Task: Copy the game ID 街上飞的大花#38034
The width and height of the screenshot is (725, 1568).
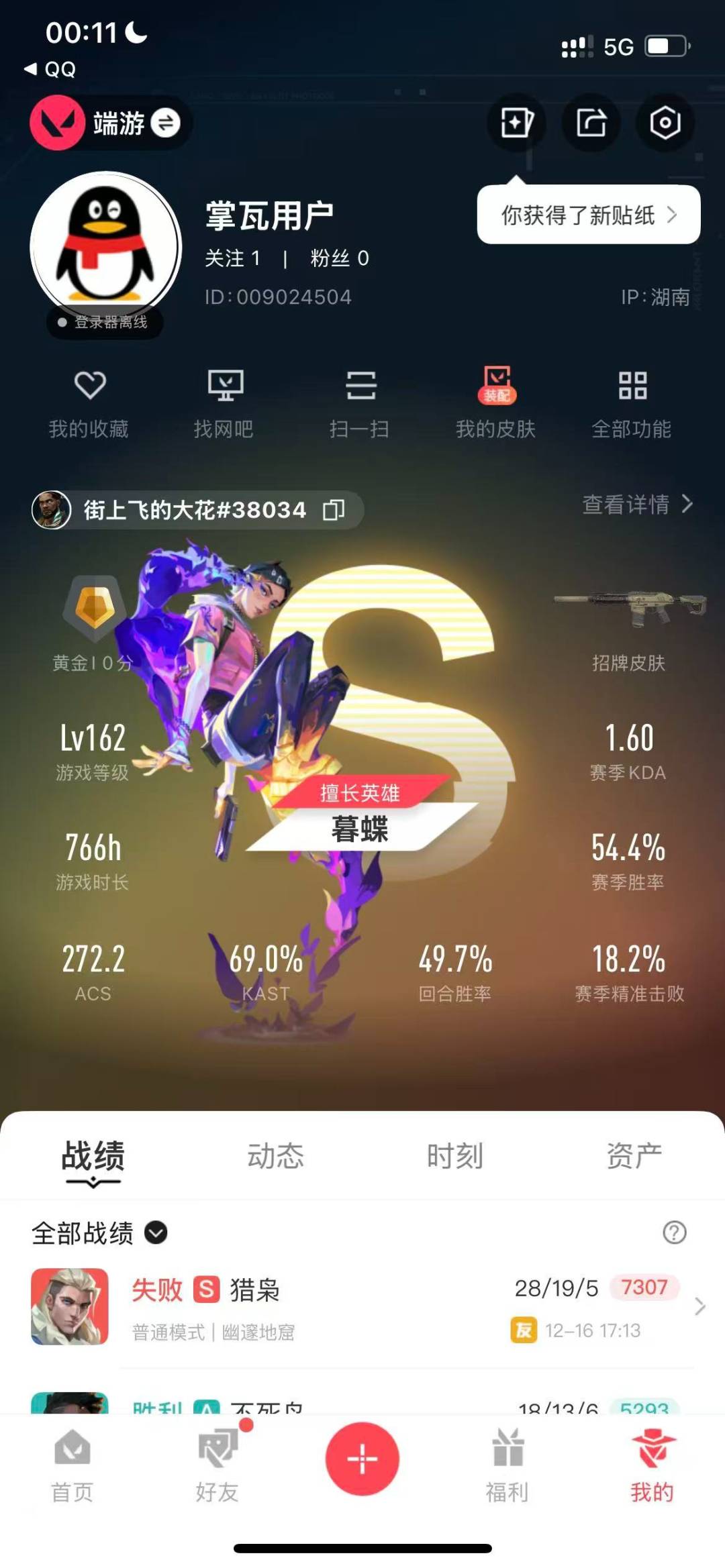Action: pos(334,510)
